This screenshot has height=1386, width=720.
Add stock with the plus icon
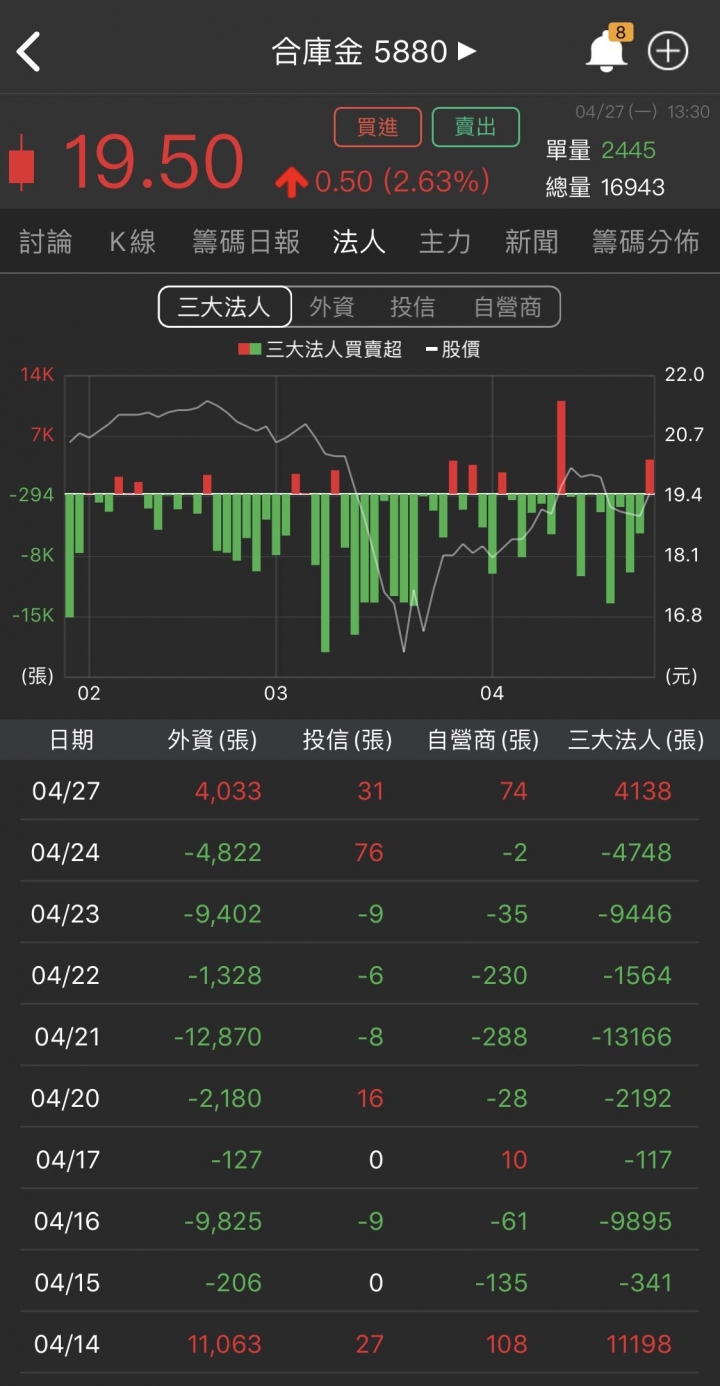tap(668, 51)
